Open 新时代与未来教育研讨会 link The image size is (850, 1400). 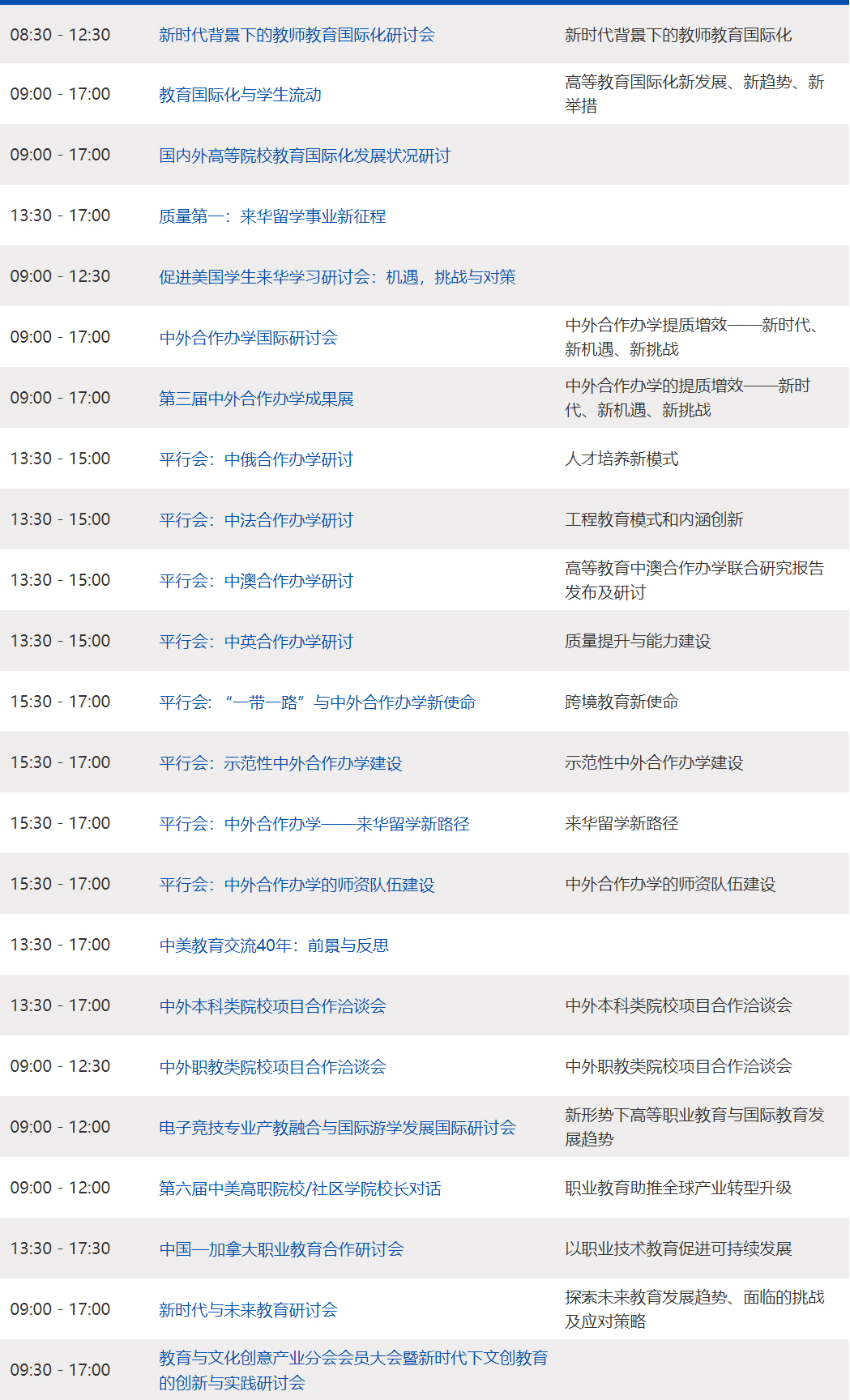(248, 1310)
